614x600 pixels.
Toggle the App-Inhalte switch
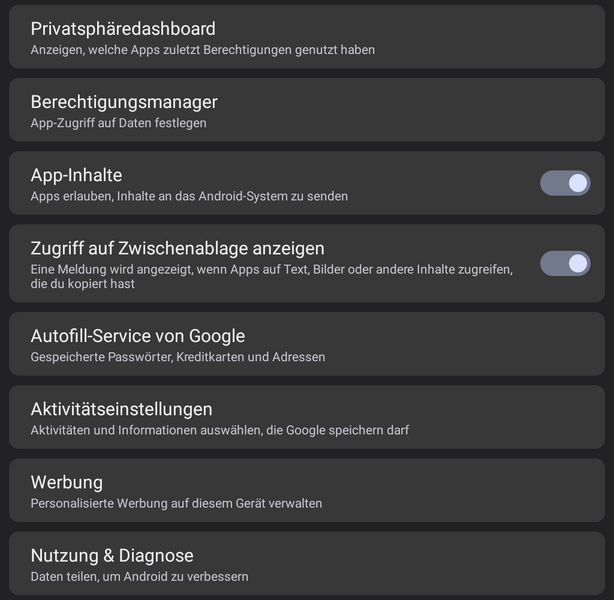[x=565, y=183]
